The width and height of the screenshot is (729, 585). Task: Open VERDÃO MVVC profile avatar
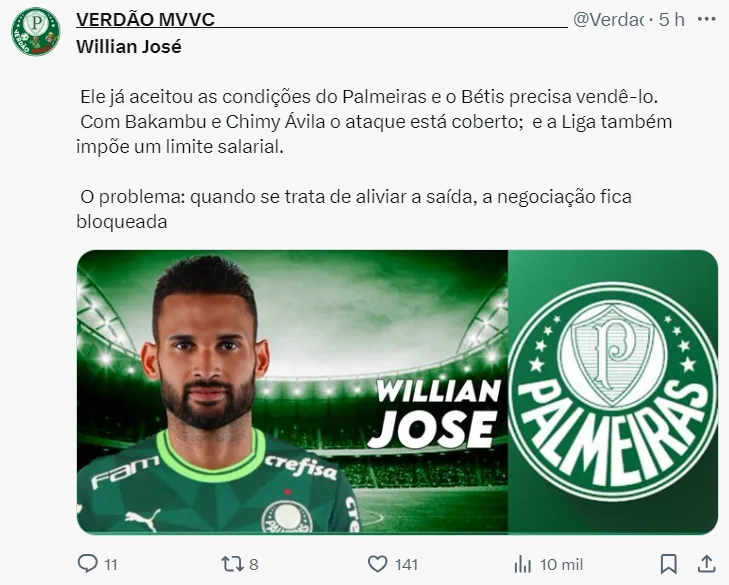coord(35,31)
